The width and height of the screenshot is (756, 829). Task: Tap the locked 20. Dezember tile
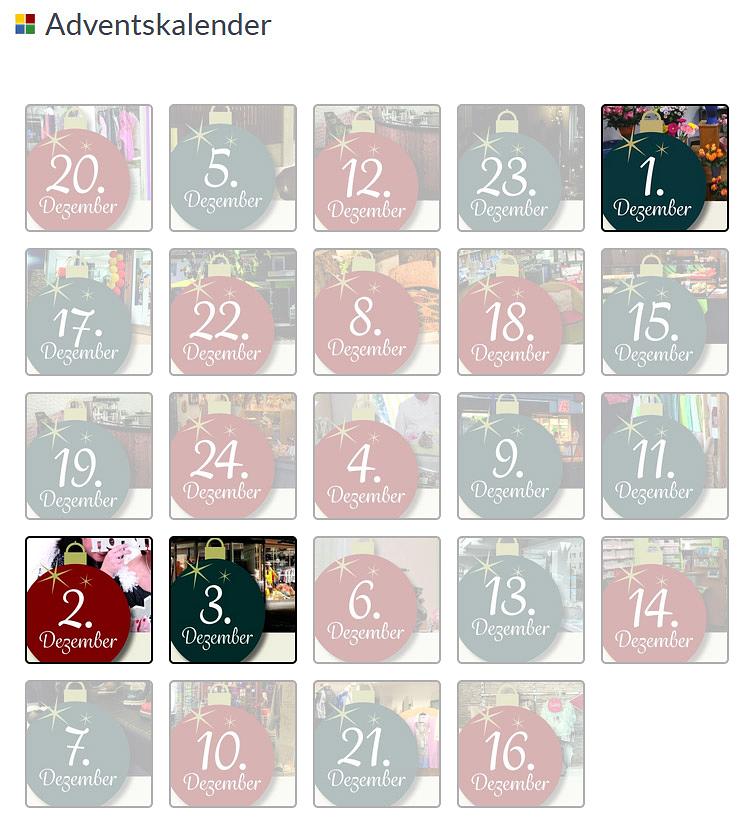coord(88,168)
